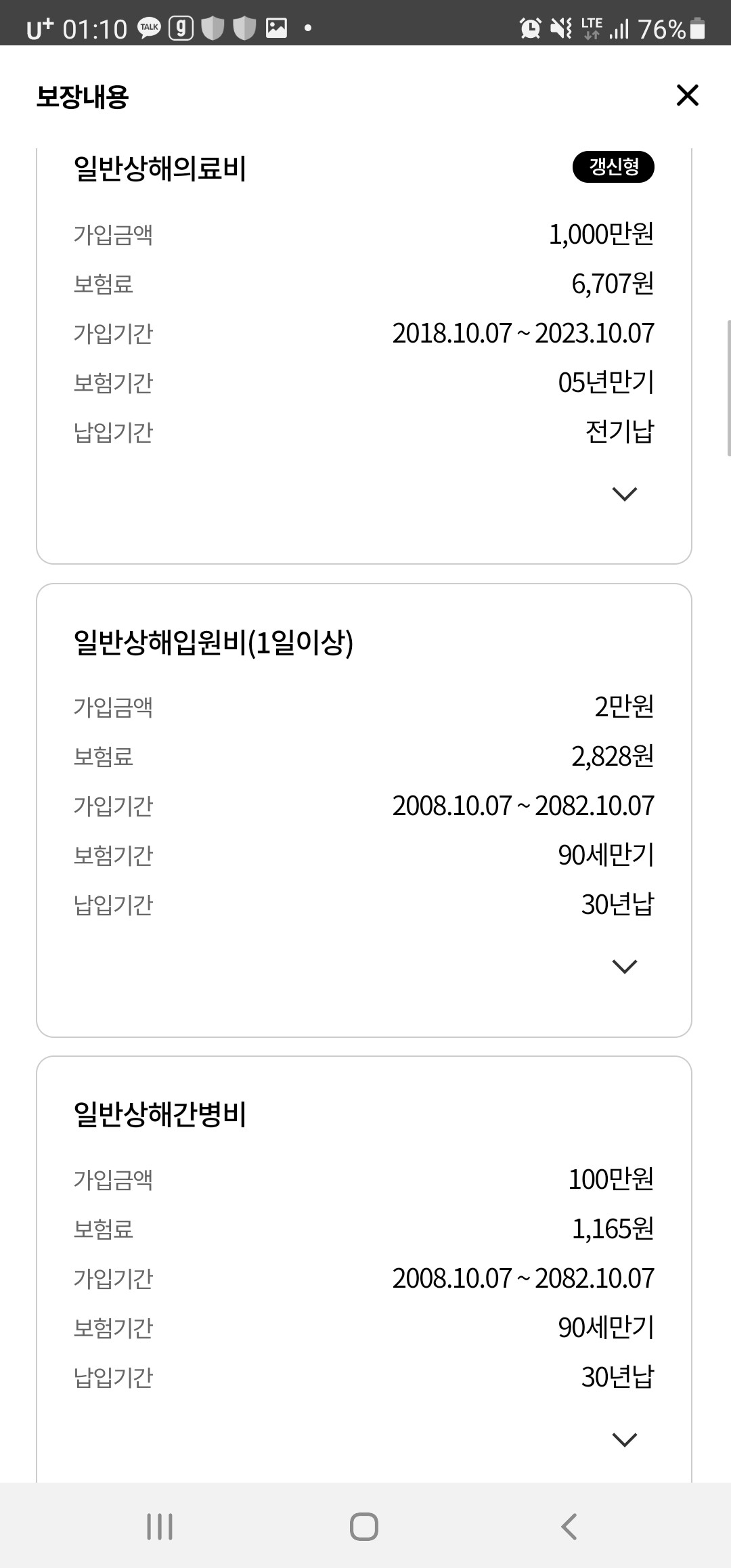Viewport: 731px width, 1568px height.
Task: Close the 보장내용 screen
Action: point(687,95)
